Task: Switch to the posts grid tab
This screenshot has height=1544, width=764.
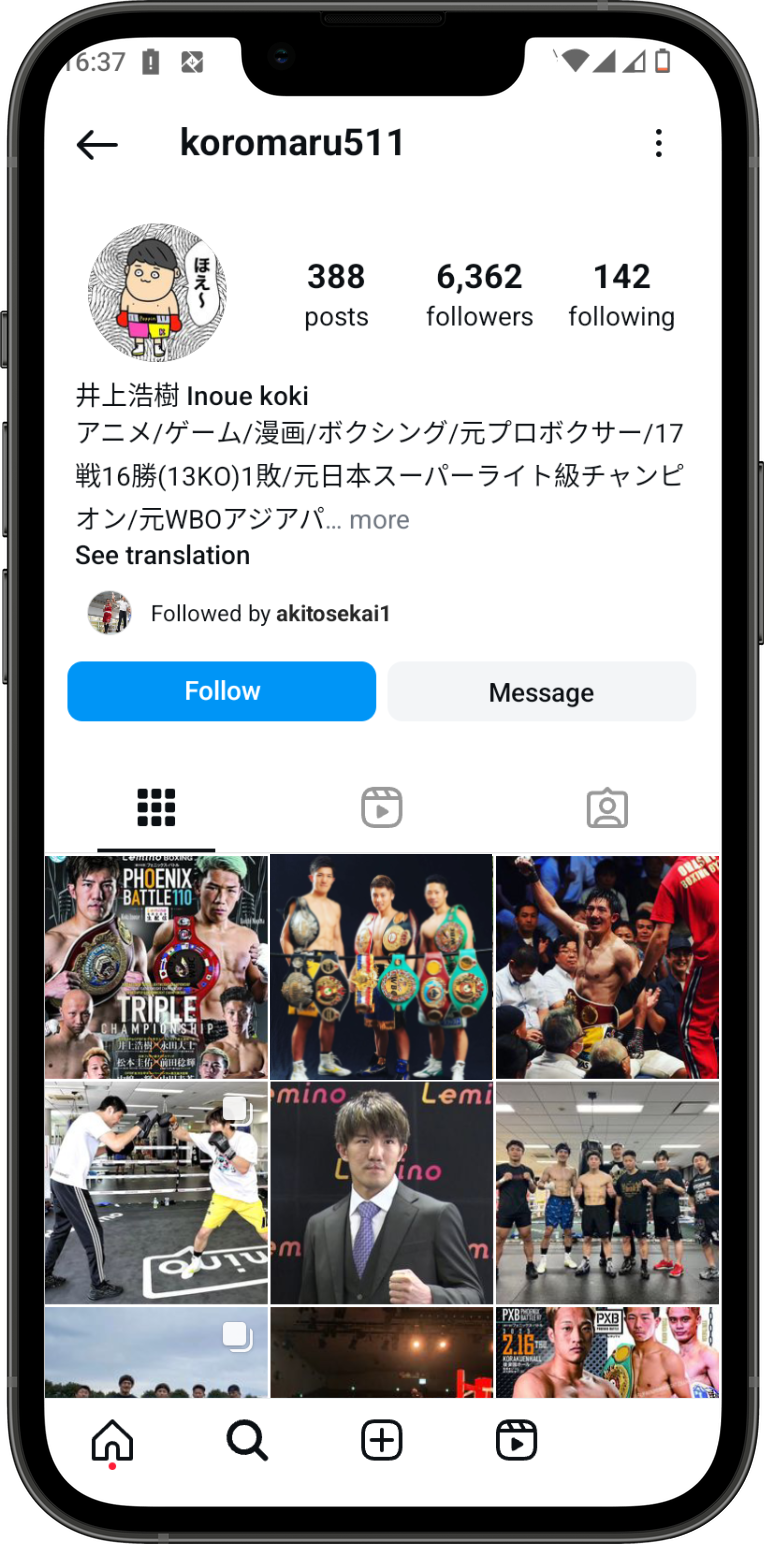Action: click(156, 807)
